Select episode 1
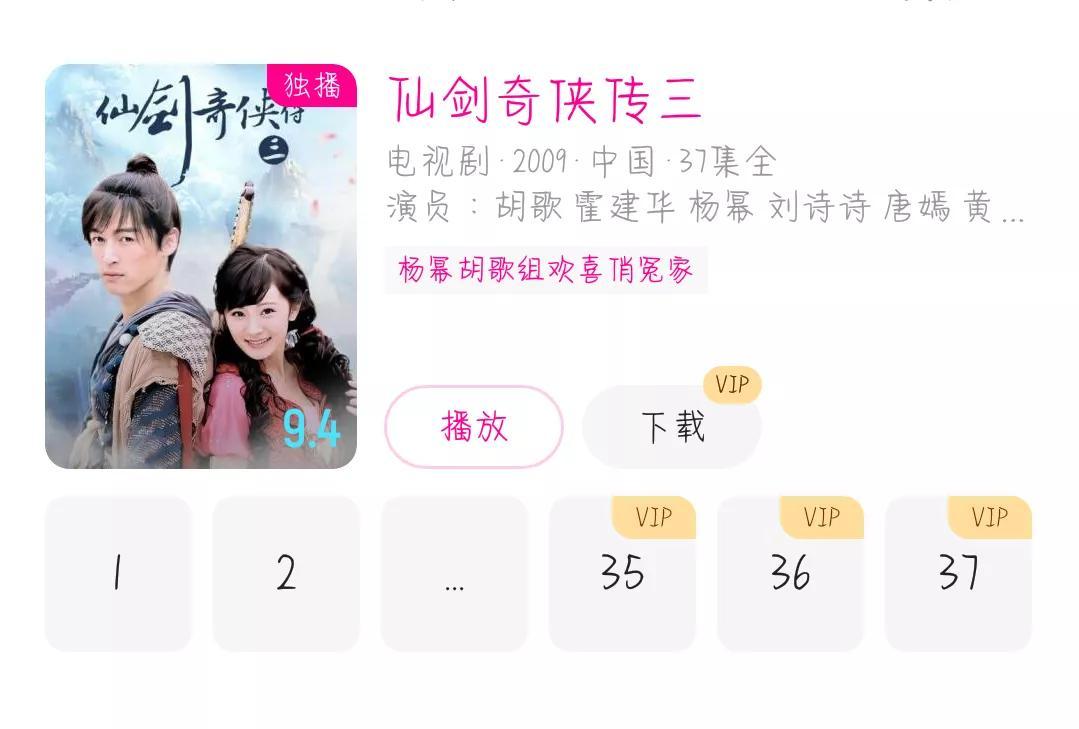 [x=118, y=574]
